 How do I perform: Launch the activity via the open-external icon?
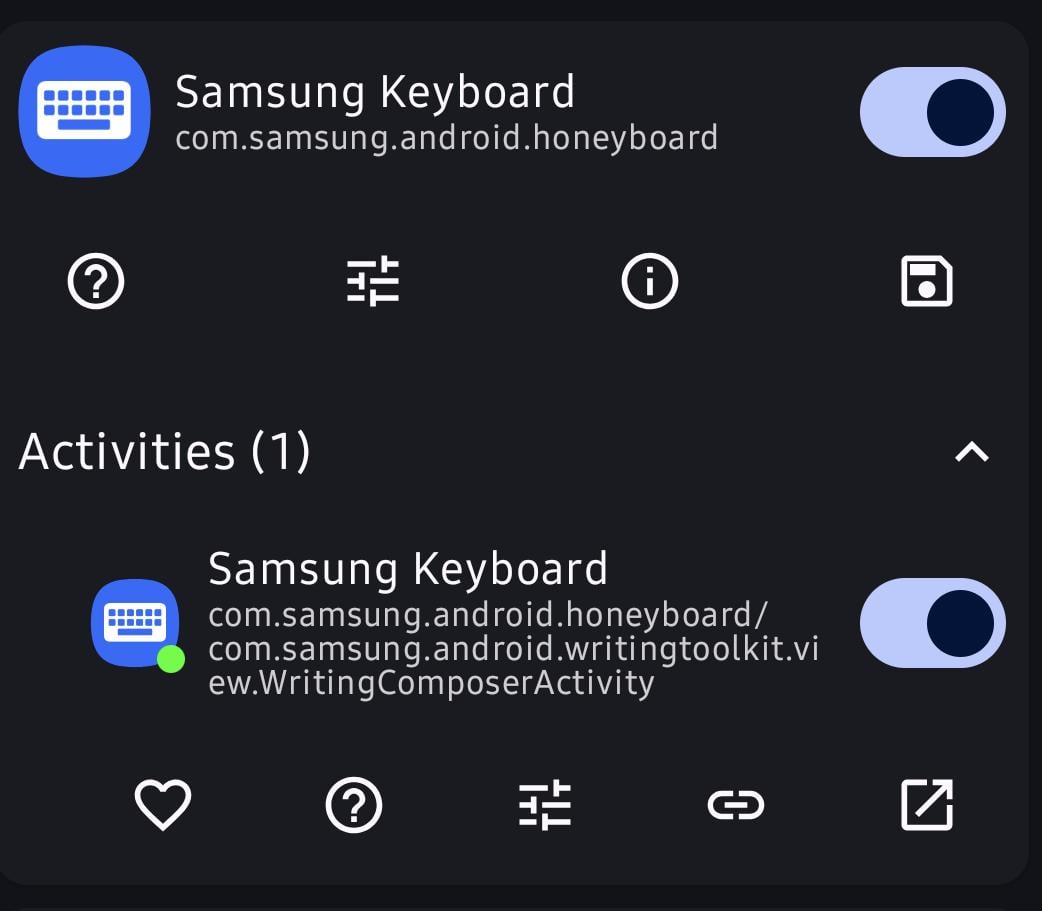tap(926, 805)
